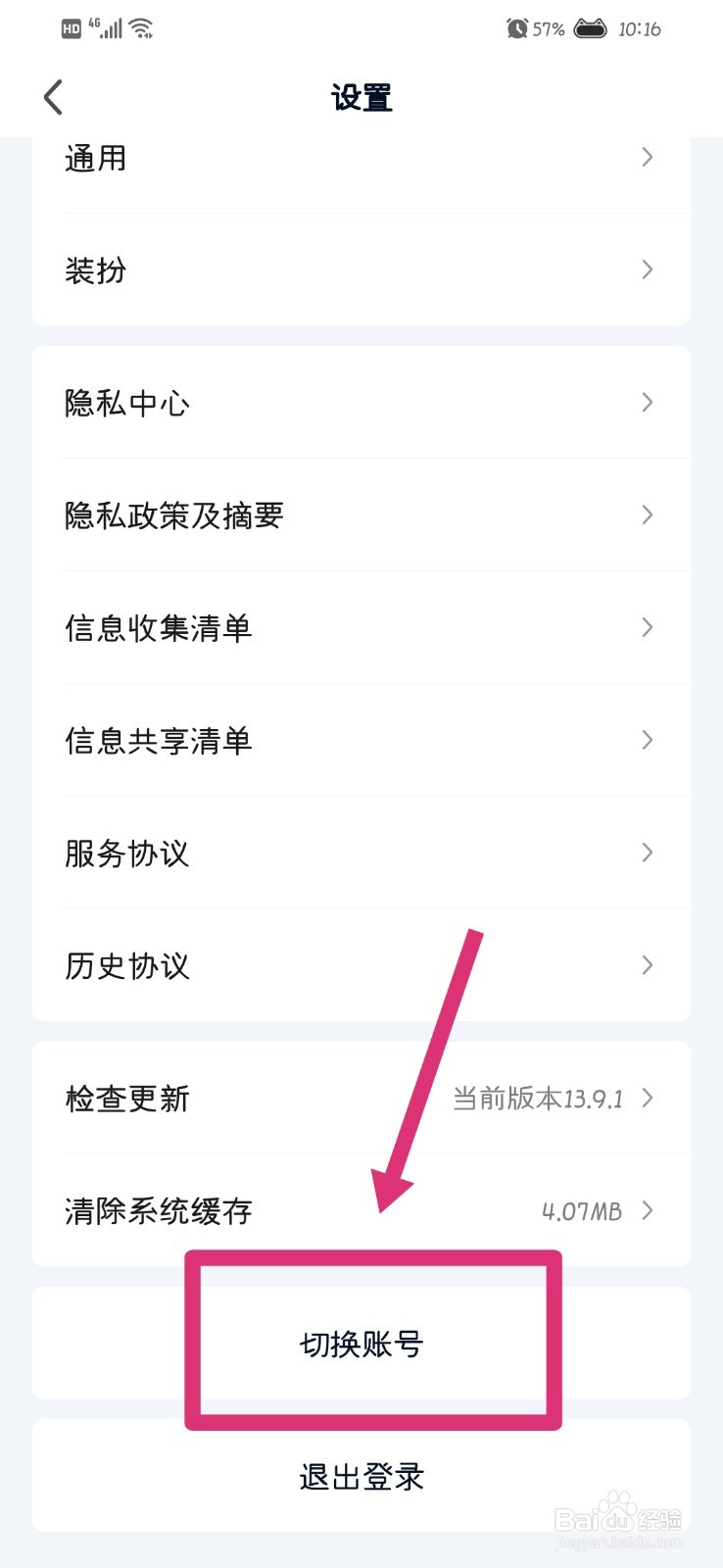The image size is (723, 1568).
Task: Expand the 历史协议 history agreements entry
Action: (127, 965)
